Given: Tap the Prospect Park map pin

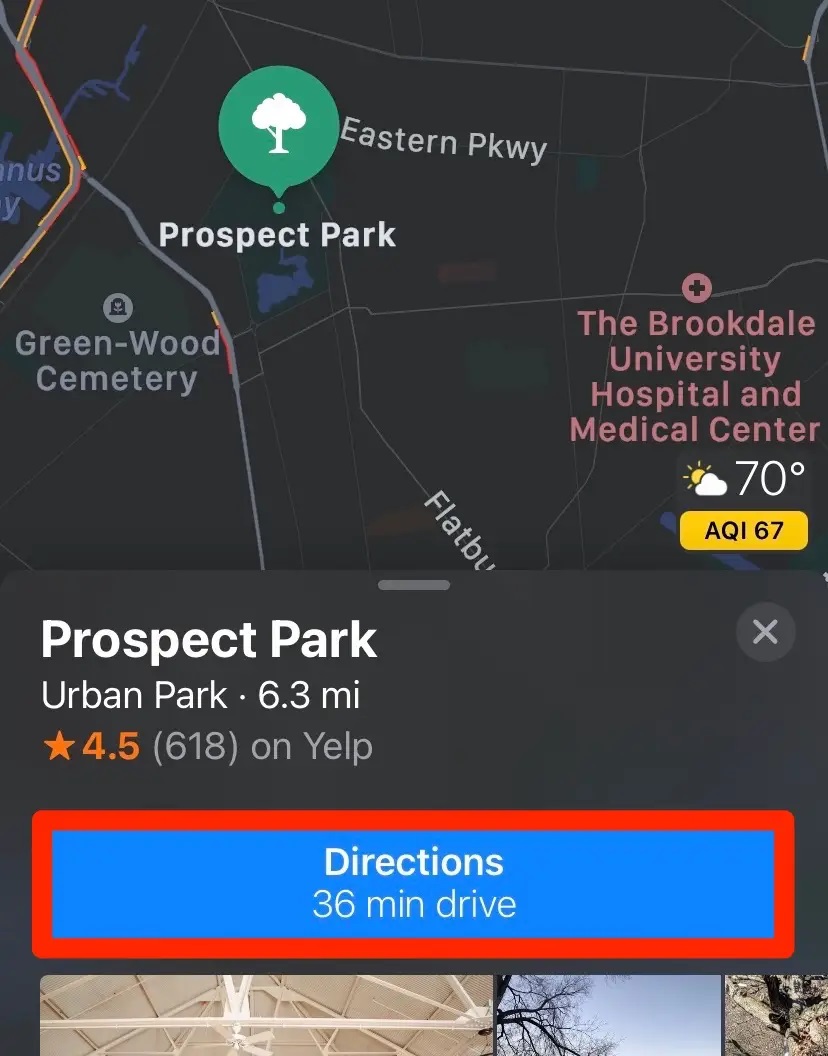Looking at the screenshot, I should [278, 126].
